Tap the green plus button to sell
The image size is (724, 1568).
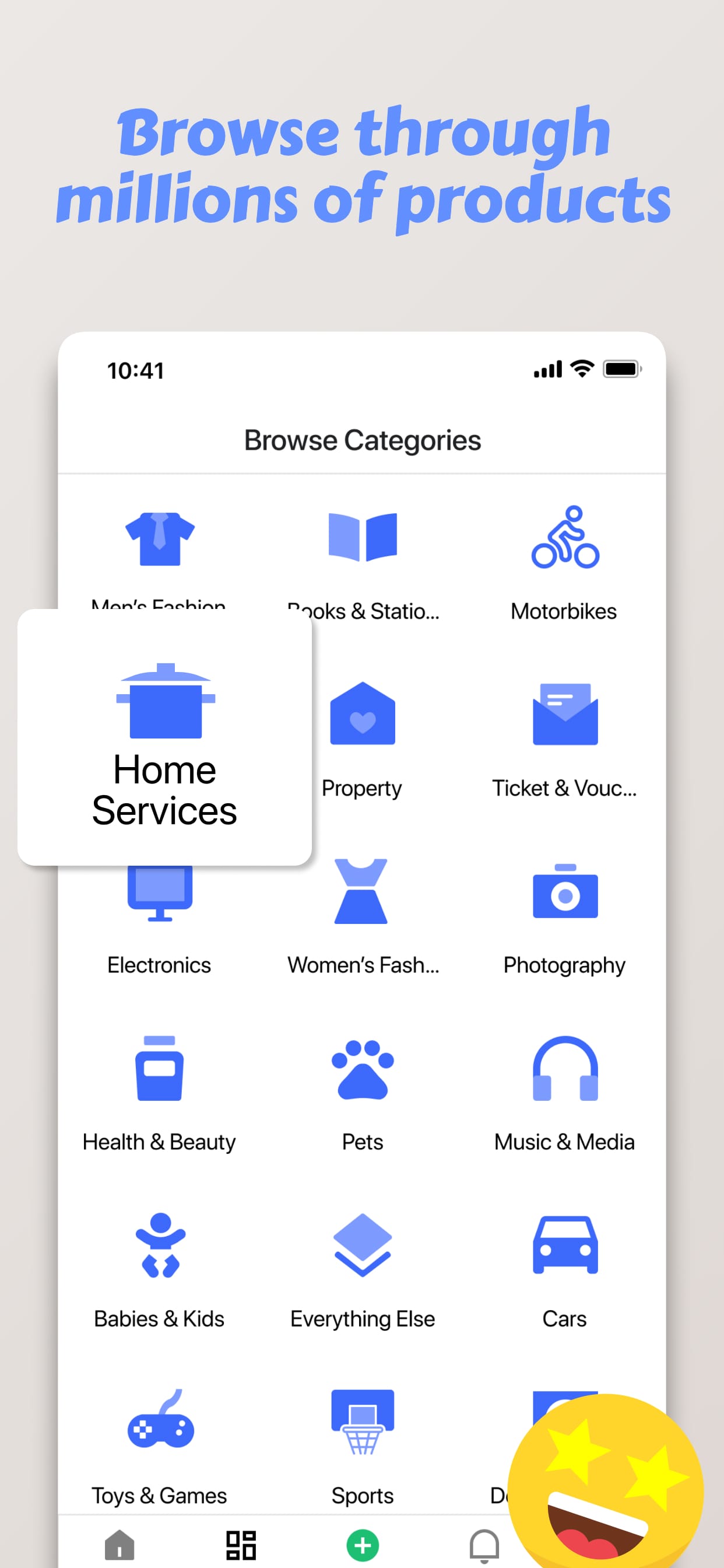(363, 1544)
